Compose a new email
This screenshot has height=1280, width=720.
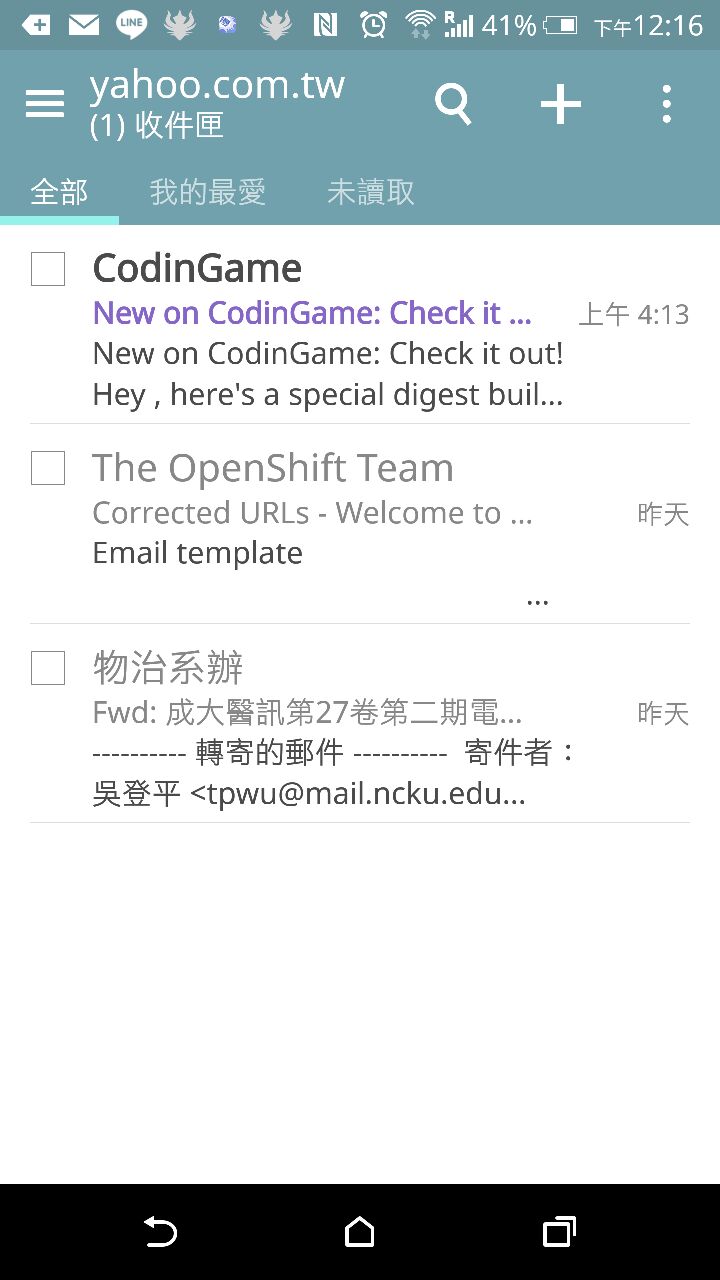(561, 104)
